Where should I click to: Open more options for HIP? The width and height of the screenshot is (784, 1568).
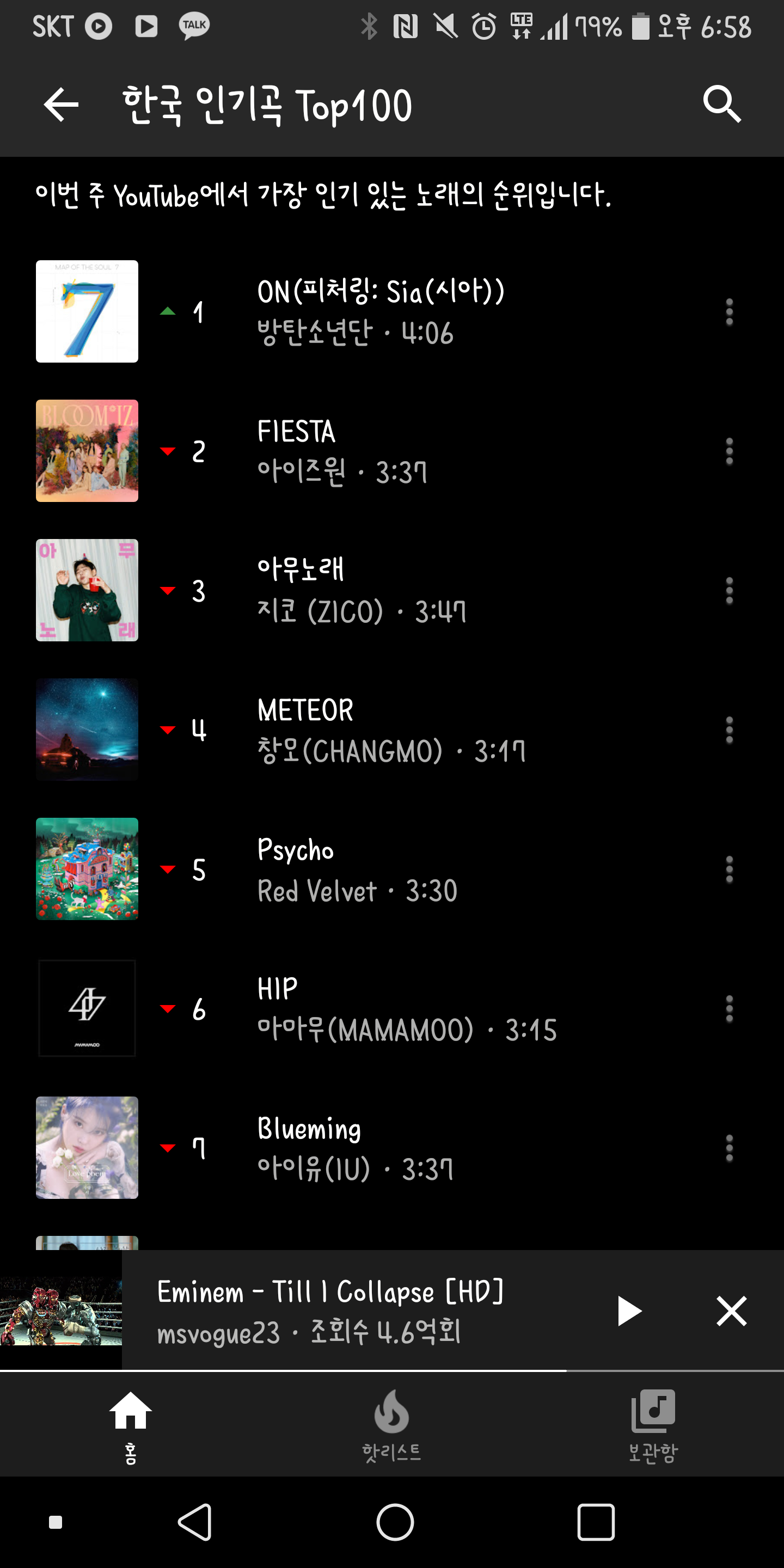coord(728,1009)
